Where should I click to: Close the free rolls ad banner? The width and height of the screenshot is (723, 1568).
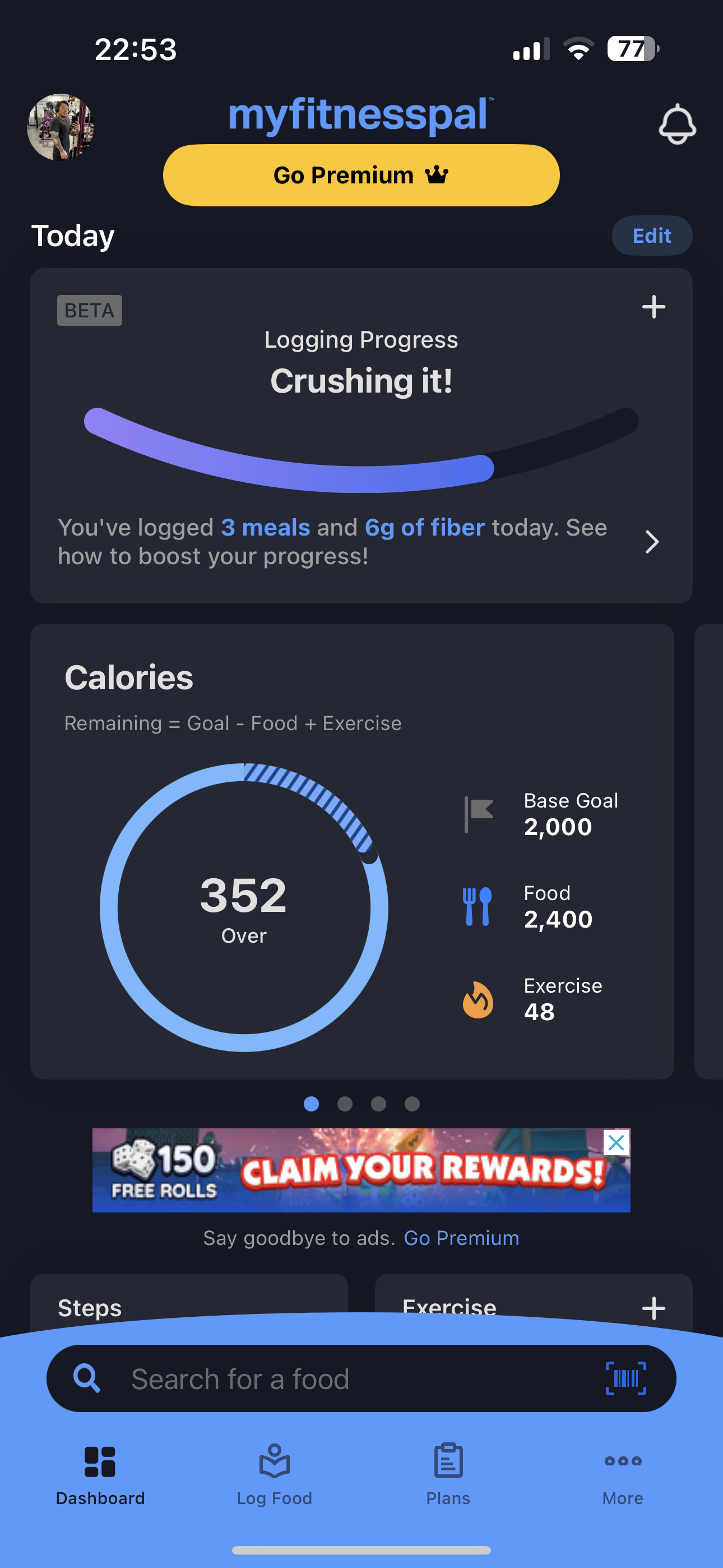[616, 1142]
